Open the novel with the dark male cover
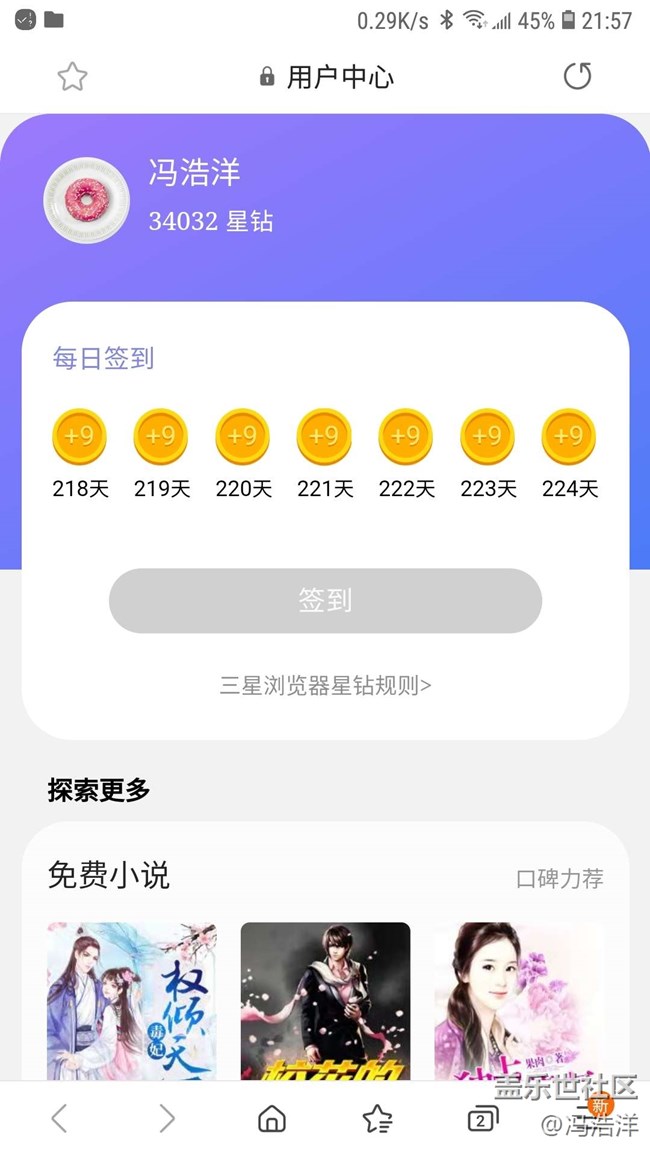The height and width of the screenshot is (1156, 650). [325, 1000]
